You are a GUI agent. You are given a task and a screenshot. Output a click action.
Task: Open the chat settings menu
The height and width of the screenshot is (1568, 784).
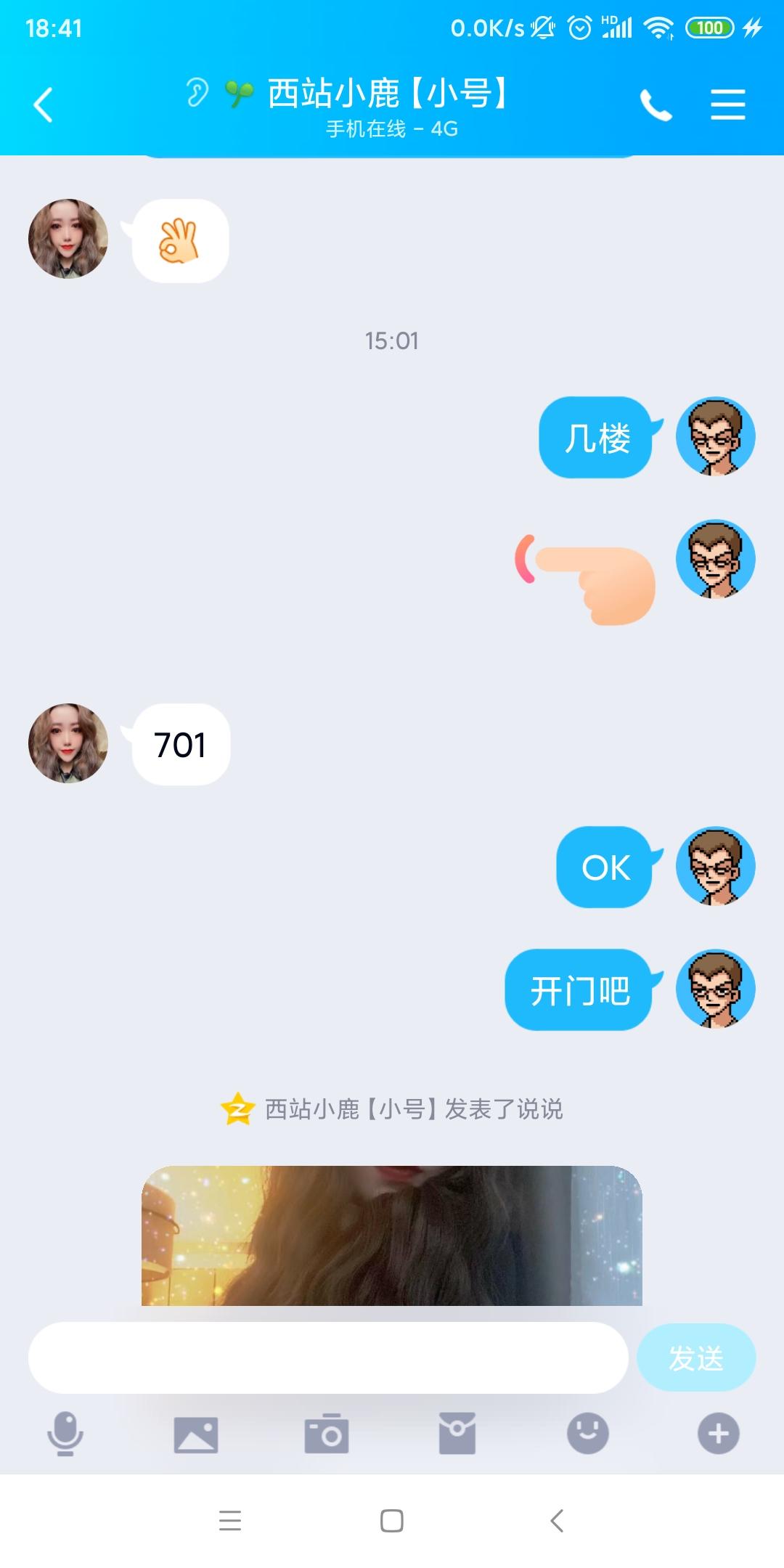pyautogui.click(x=727, y=105)
